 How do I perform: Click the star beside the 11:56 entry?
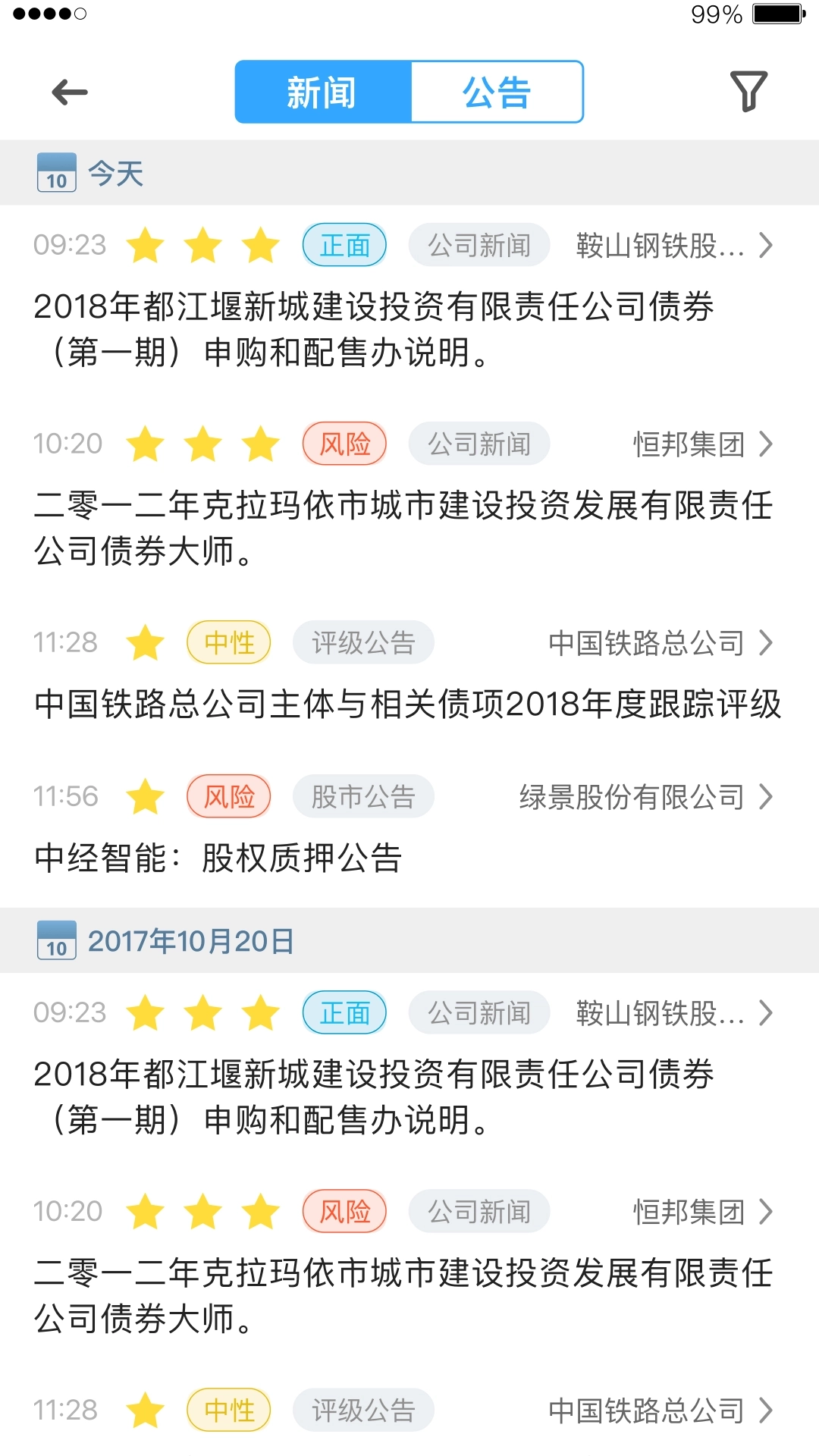click(147, 796)
